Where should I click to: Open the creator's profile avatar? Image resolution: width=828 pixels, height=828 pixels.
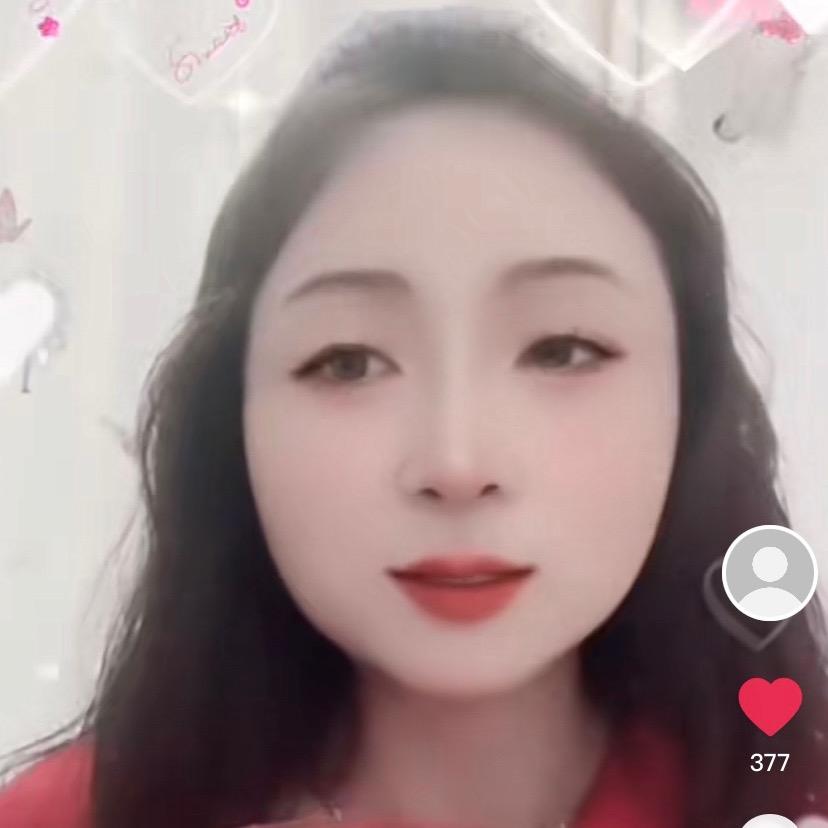769,573
